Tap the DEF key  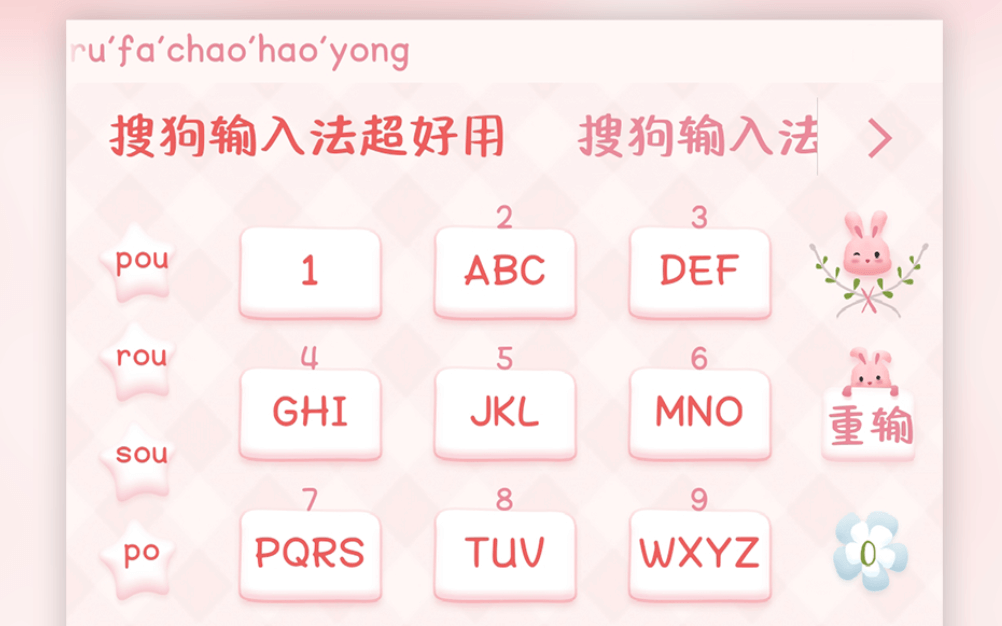click(699, 271)
